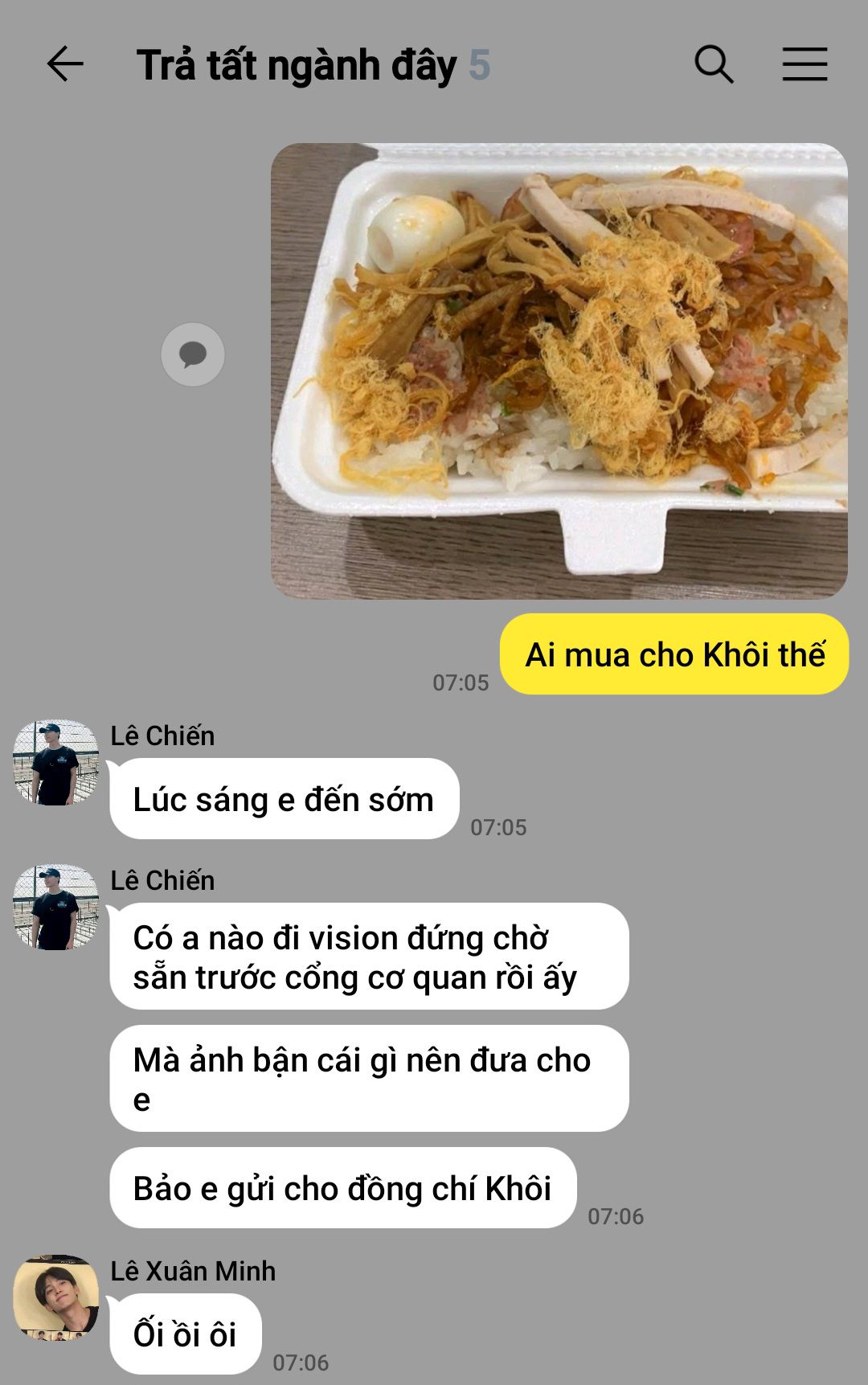Search within this chat

[x=714, y=64]
